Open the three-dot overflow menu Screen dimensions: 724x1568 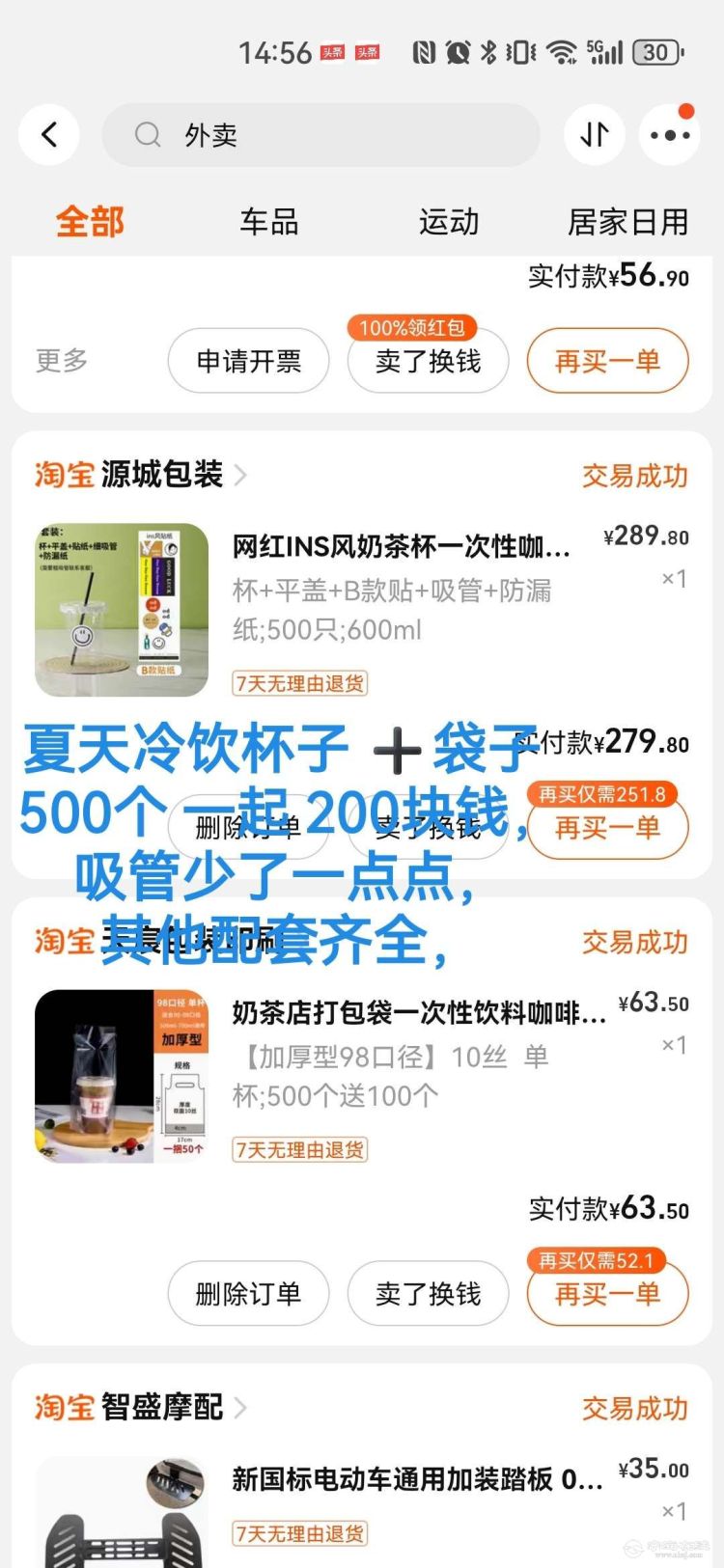(x=670, y=135)
